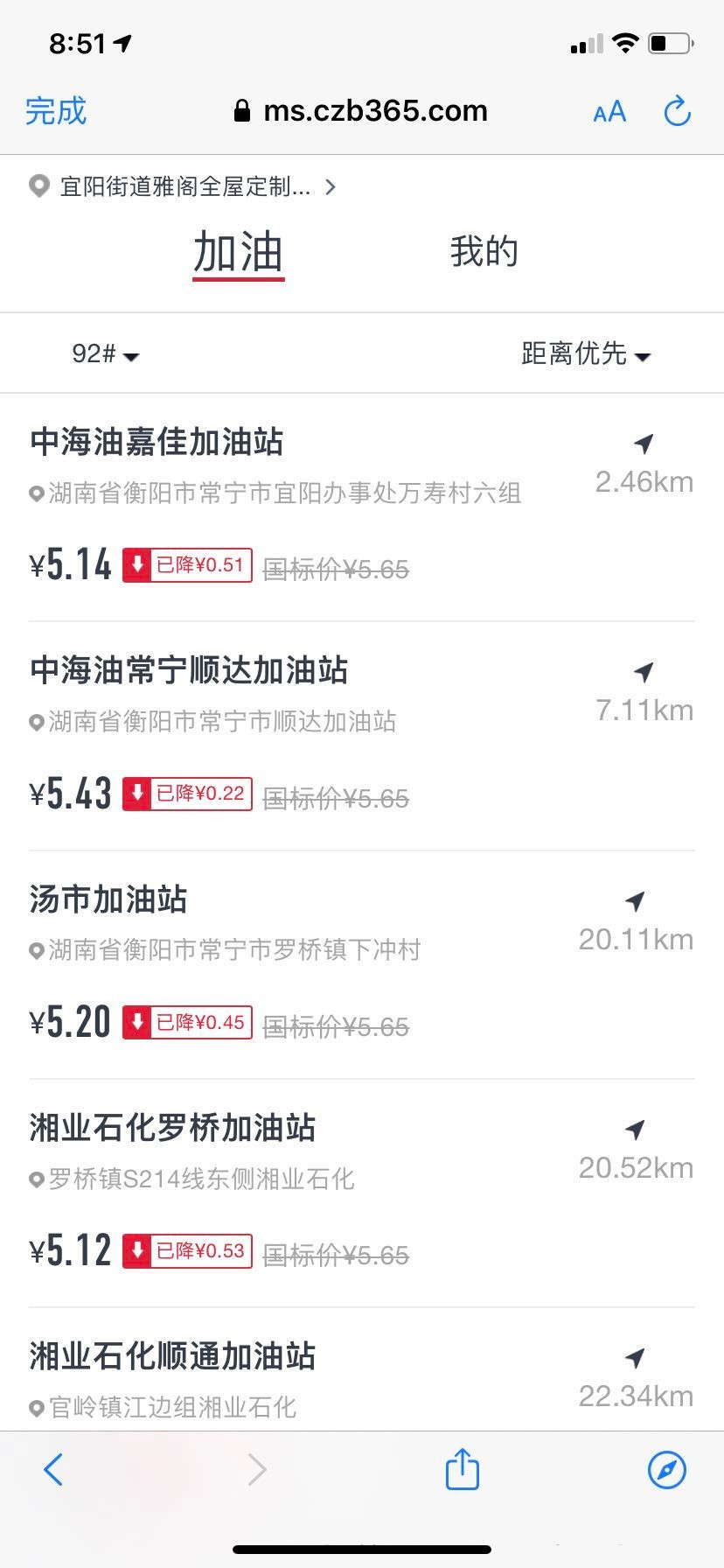Open 湘业石化罗桥加油站 station details
Viewport: 724px width, 1568px height.
tap(172, 1128)
